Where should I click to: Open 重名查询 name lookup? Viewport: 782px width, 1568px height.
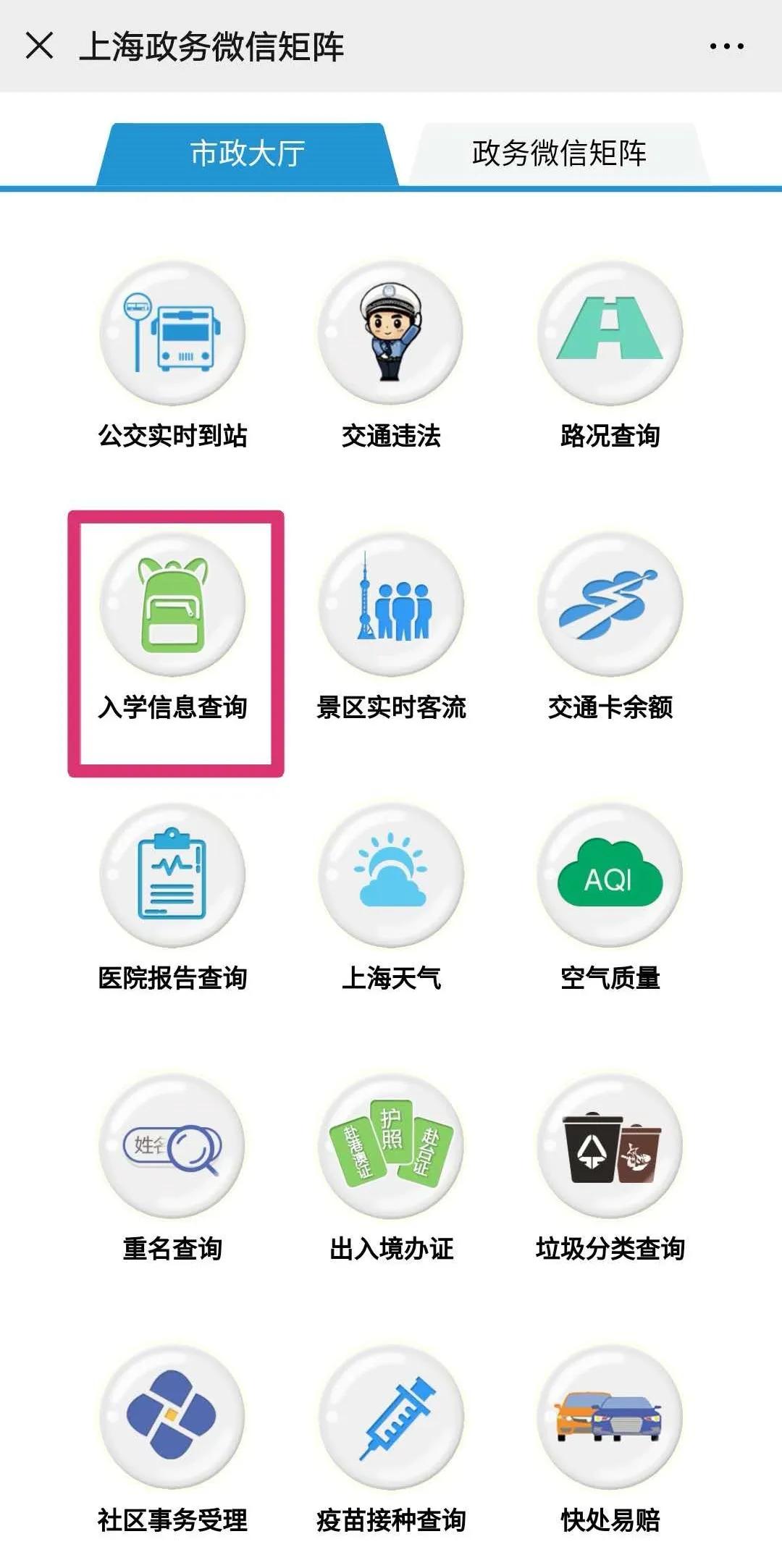[172, 1168]
